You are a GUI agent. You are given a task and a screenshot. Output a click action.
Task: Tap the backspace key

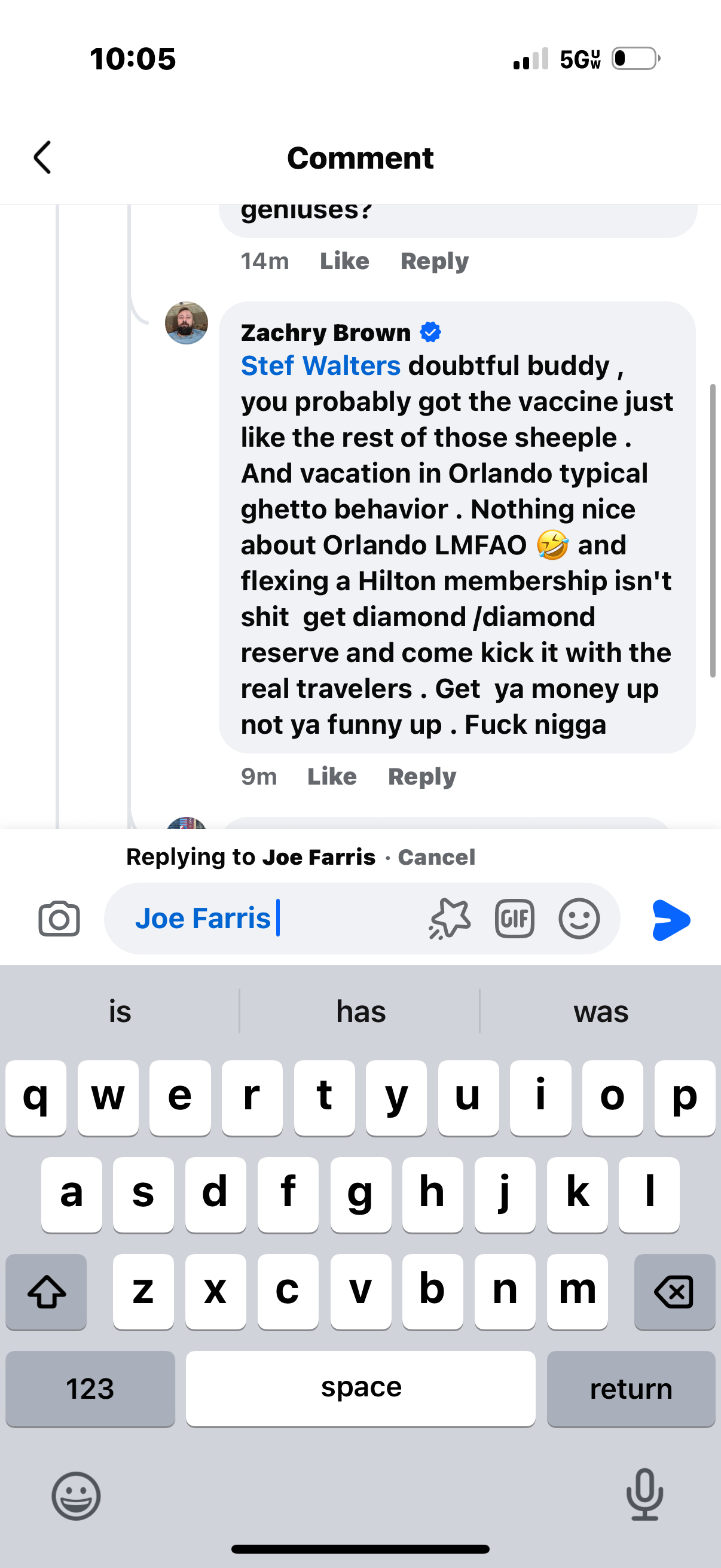click(674, 1291)
